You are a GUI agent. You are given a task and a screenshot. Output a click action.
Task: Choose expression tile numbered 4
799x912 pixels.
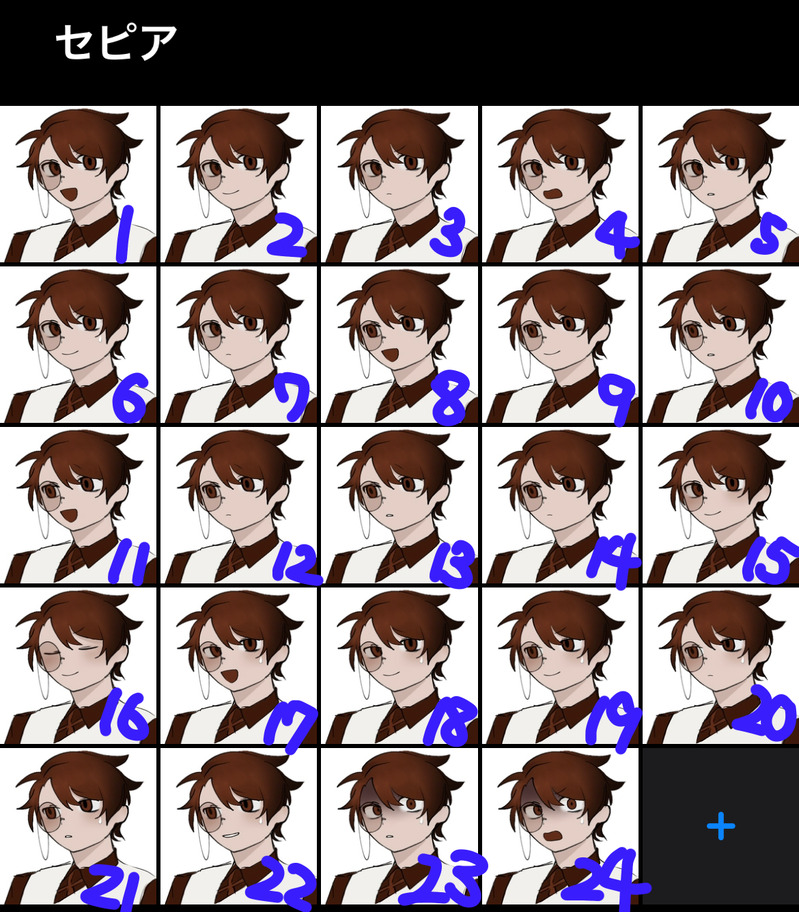[560, 185]
